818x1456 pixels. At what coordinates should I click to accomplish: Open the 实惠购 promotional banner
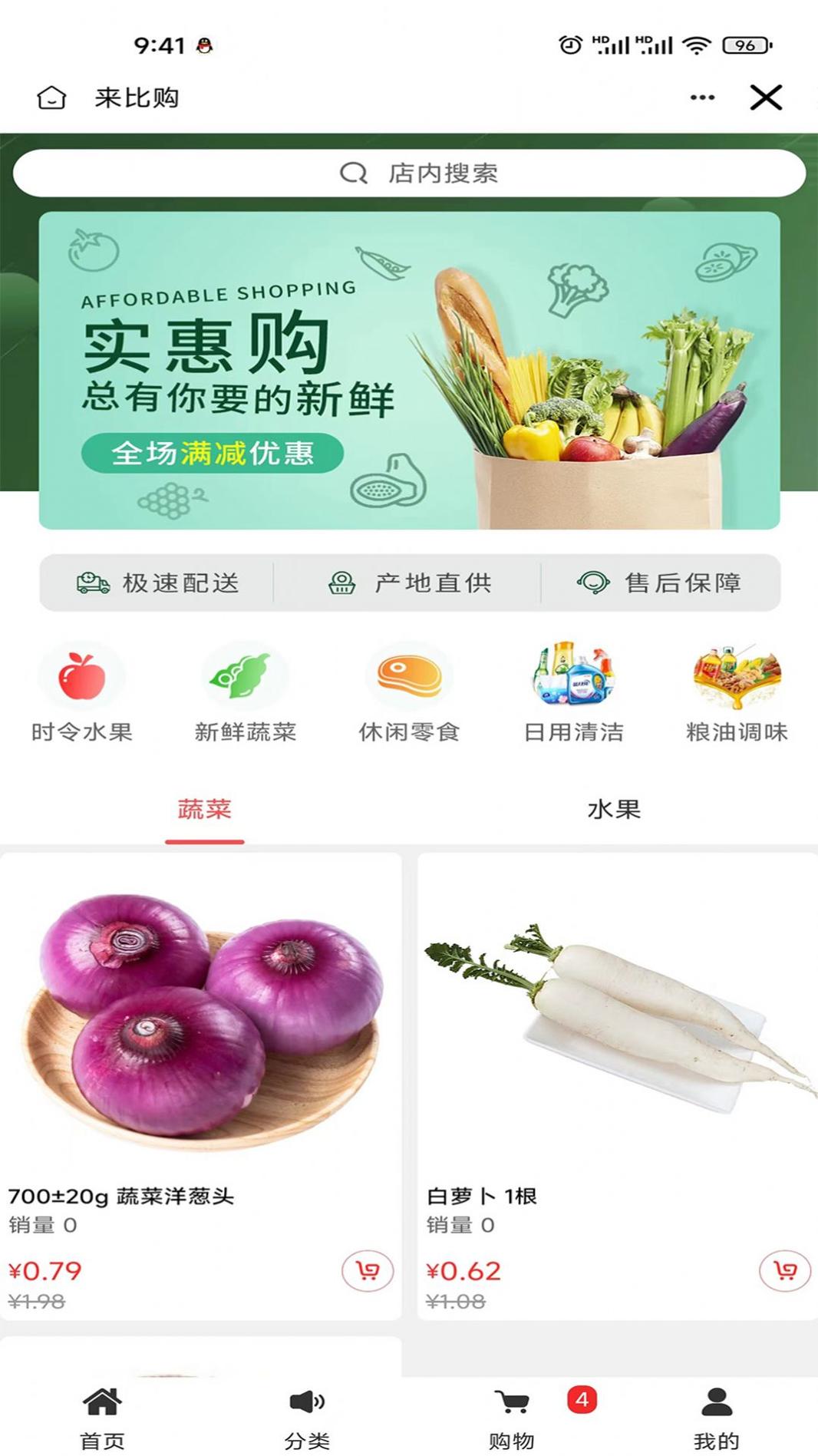pos(409,370)
